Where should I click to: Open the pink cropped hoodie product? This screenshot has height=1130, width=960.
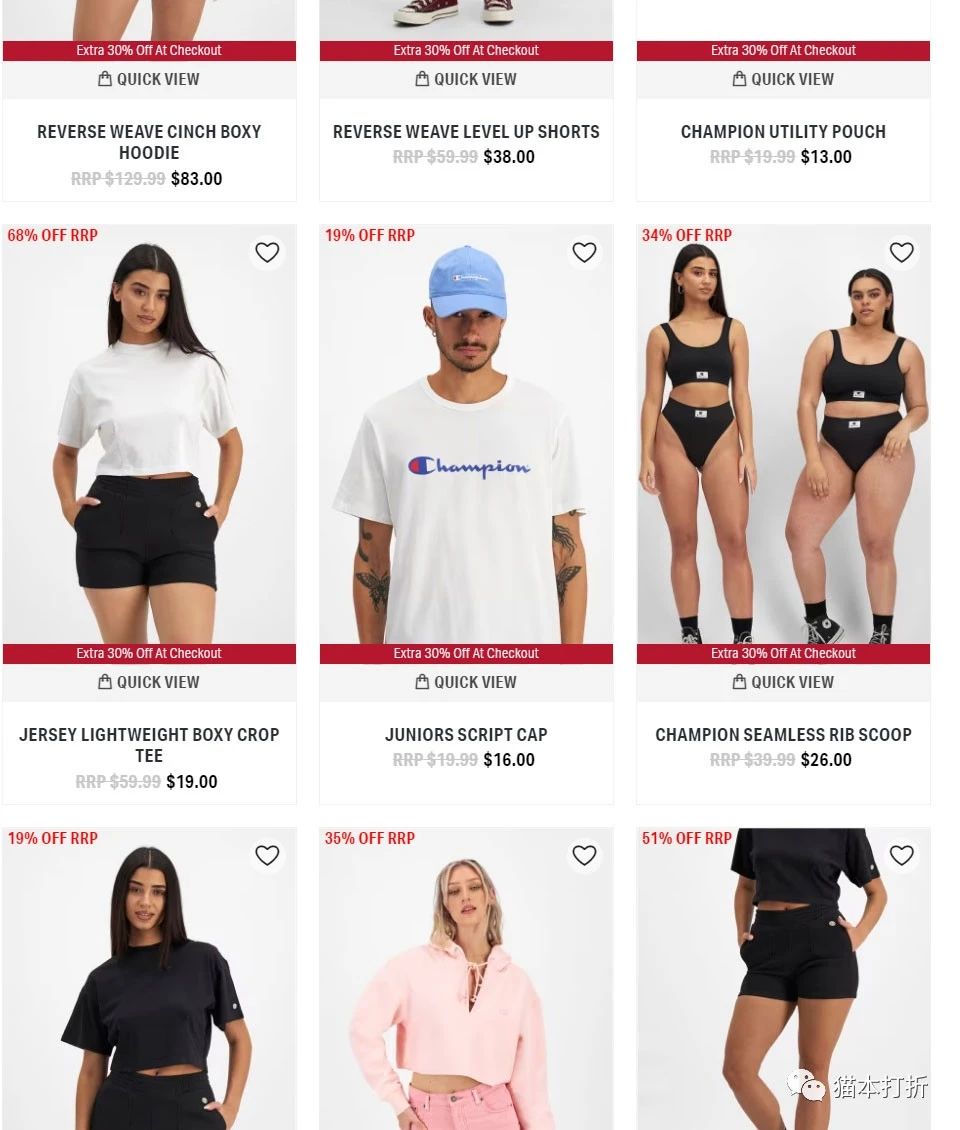pos(466,1000)
